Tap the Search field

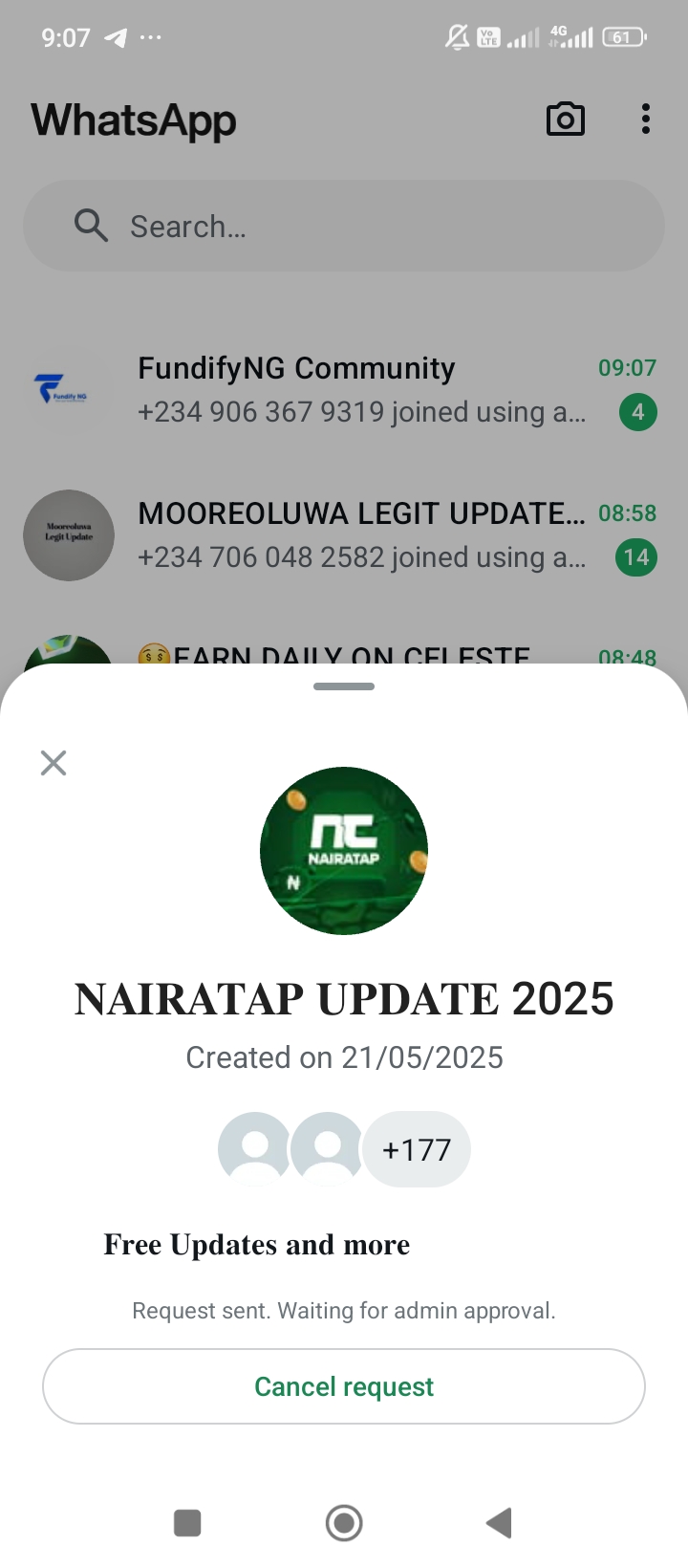point(344,227)
